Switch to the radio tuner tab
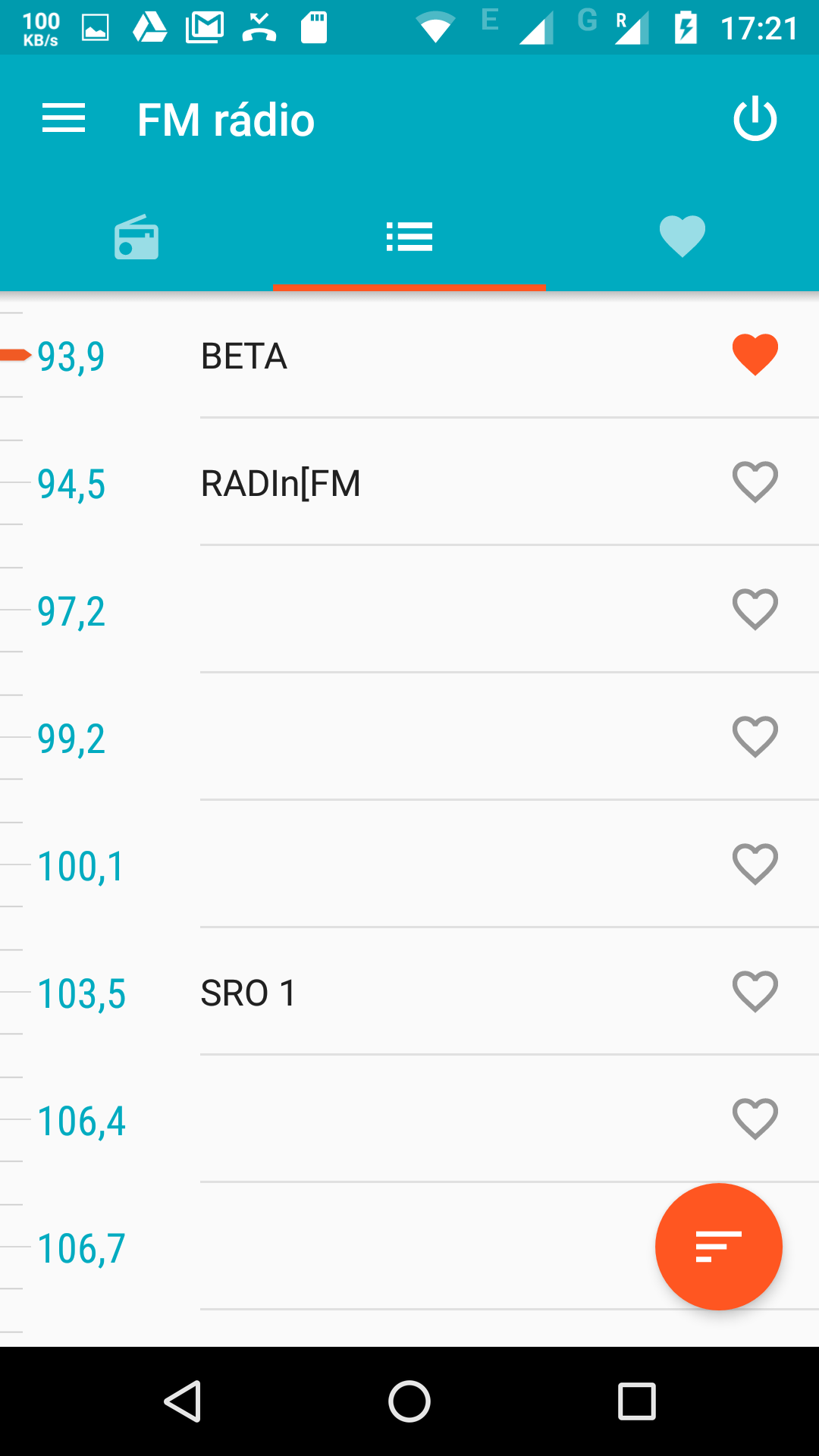 136,237
